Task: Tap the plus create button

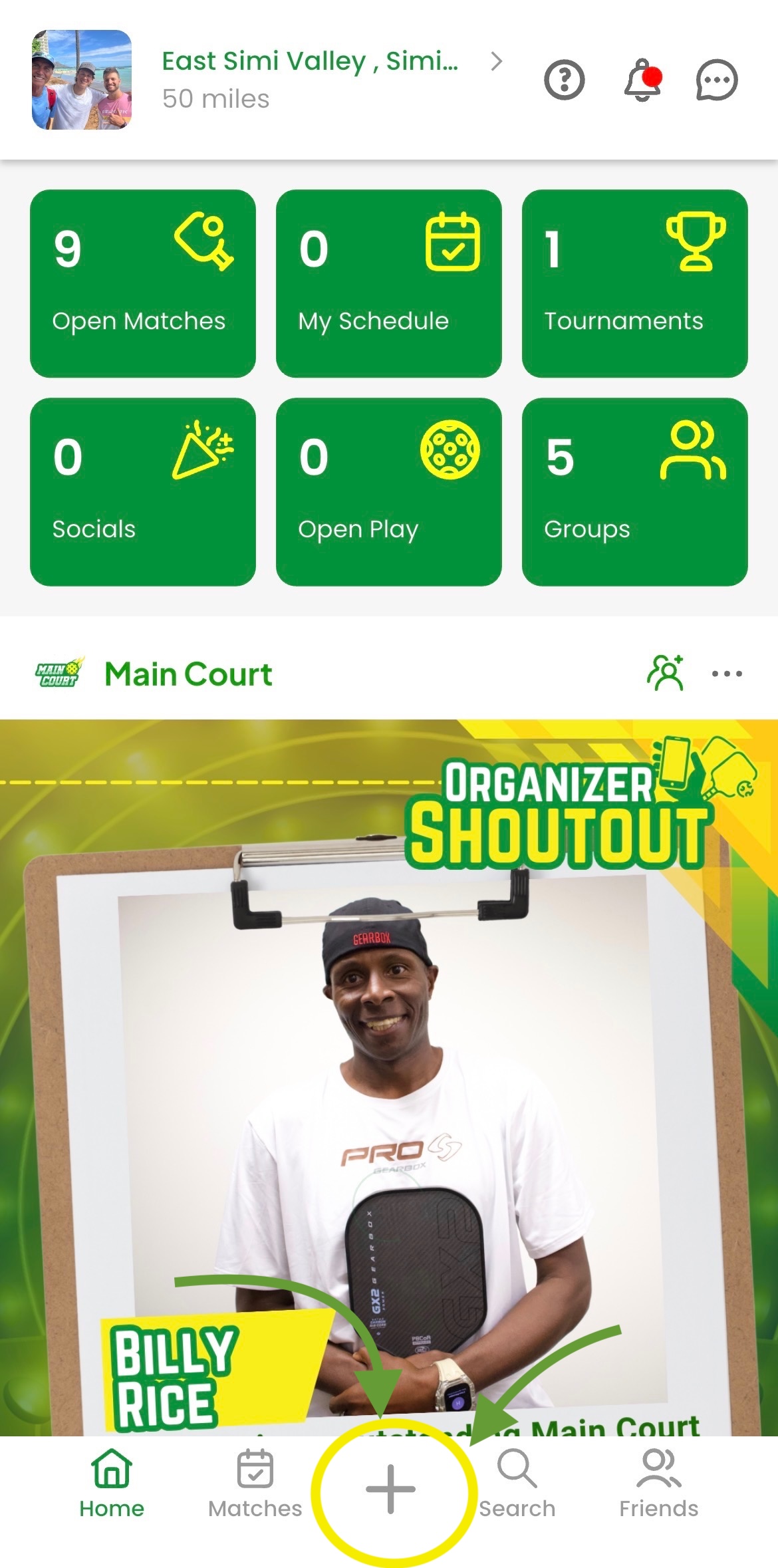Action: [x=391, y=1490]
